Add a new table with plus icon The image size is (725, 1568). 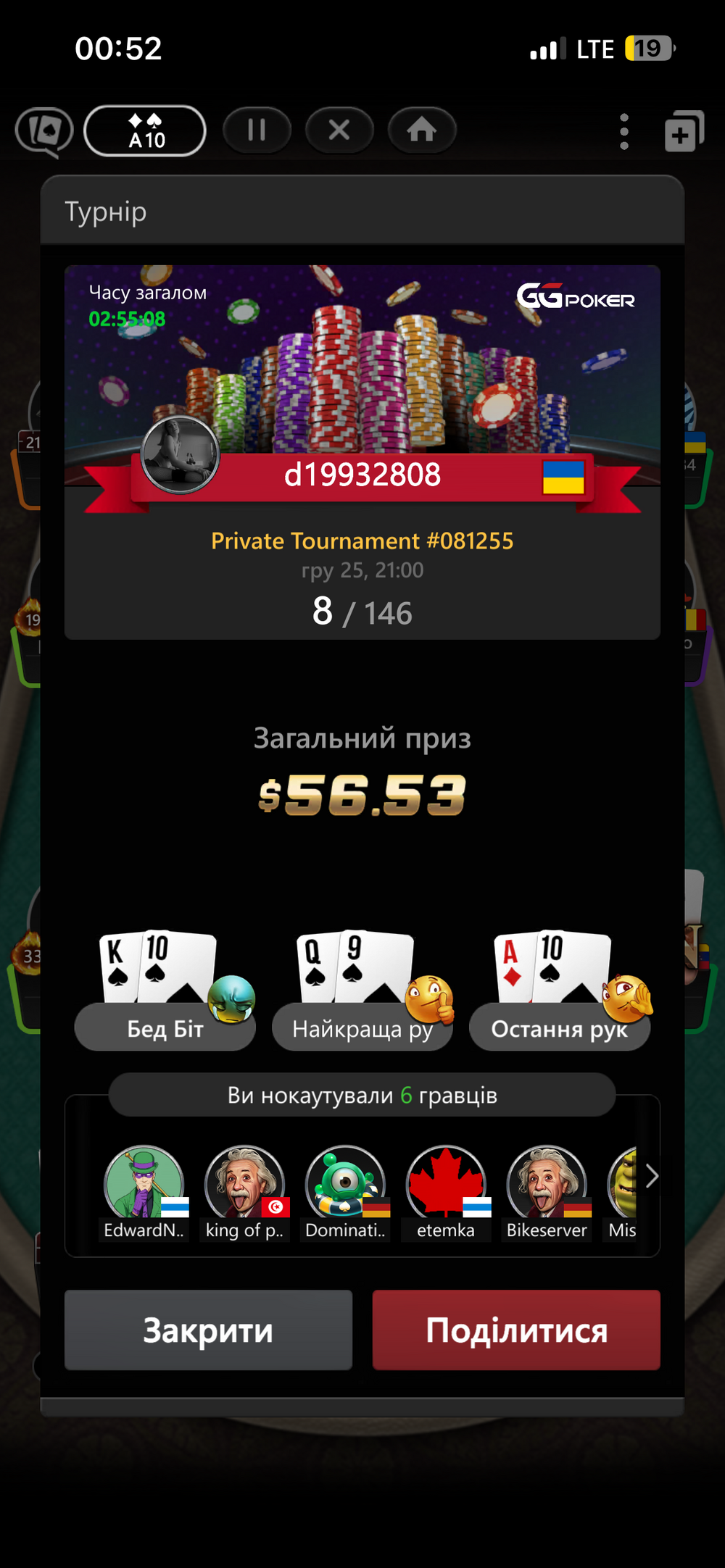[x=684, y=131]
